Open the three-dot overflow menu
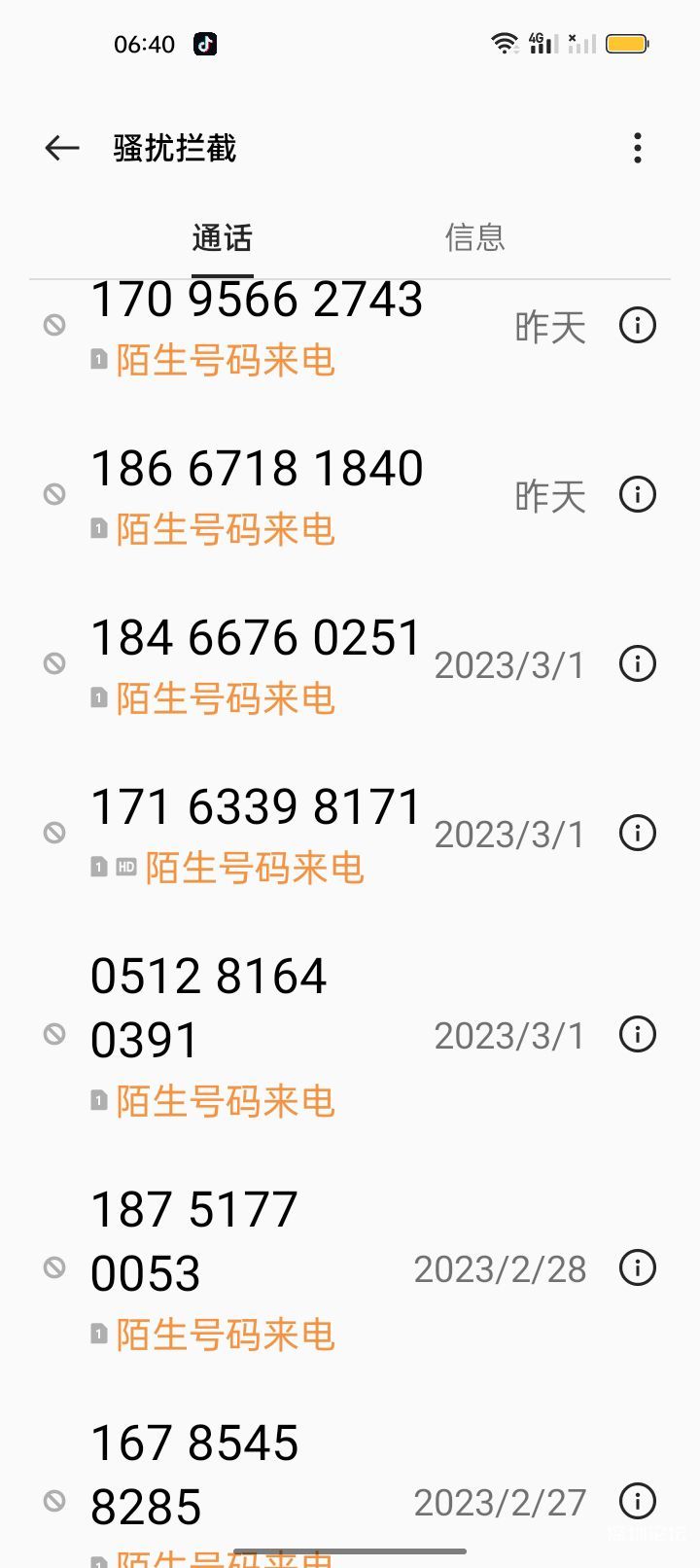The image size is (700, 1568). [x=637, y=148]
